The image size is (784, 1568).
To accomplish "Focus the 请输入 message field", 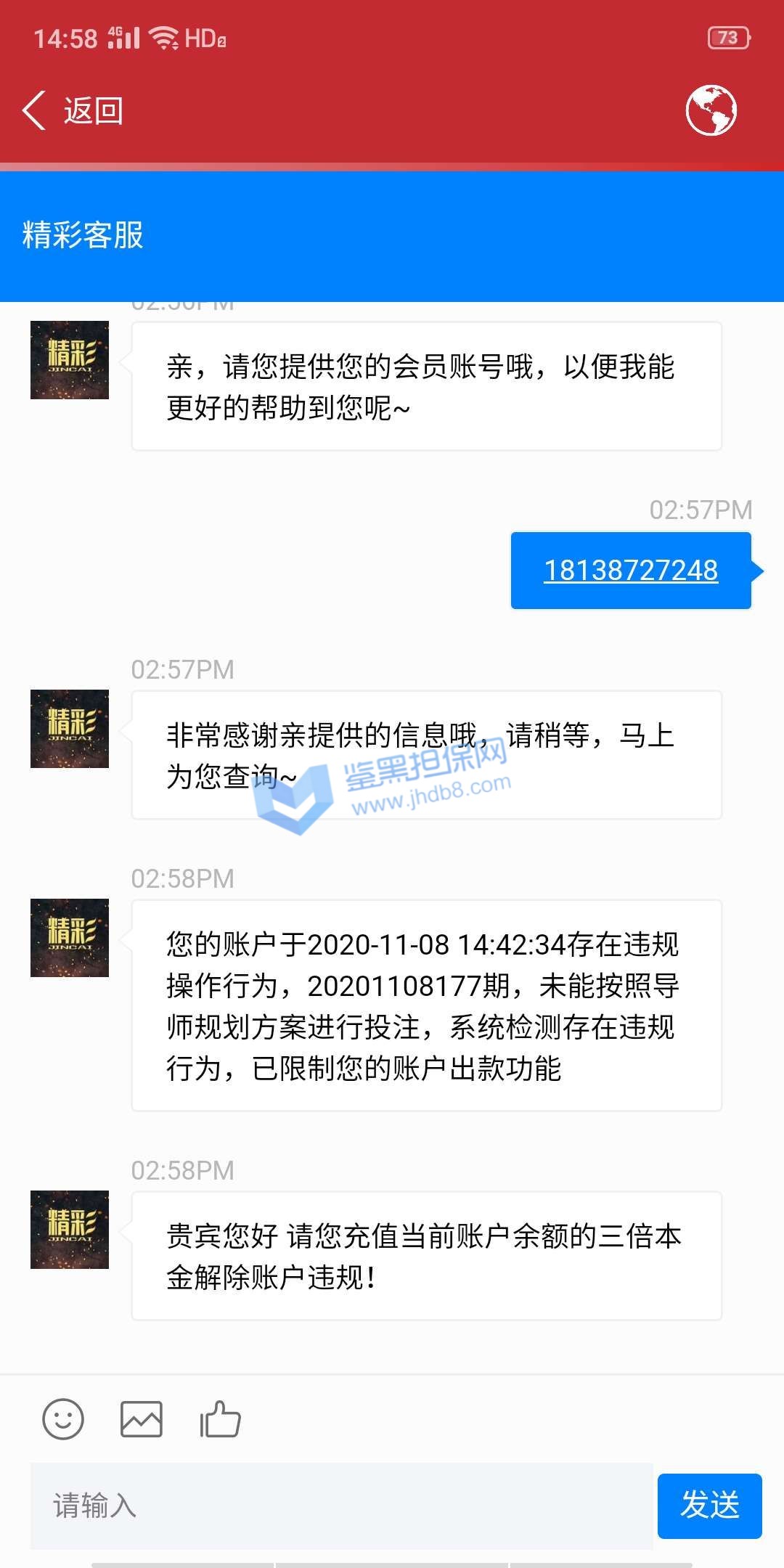I will (341, 1506).
